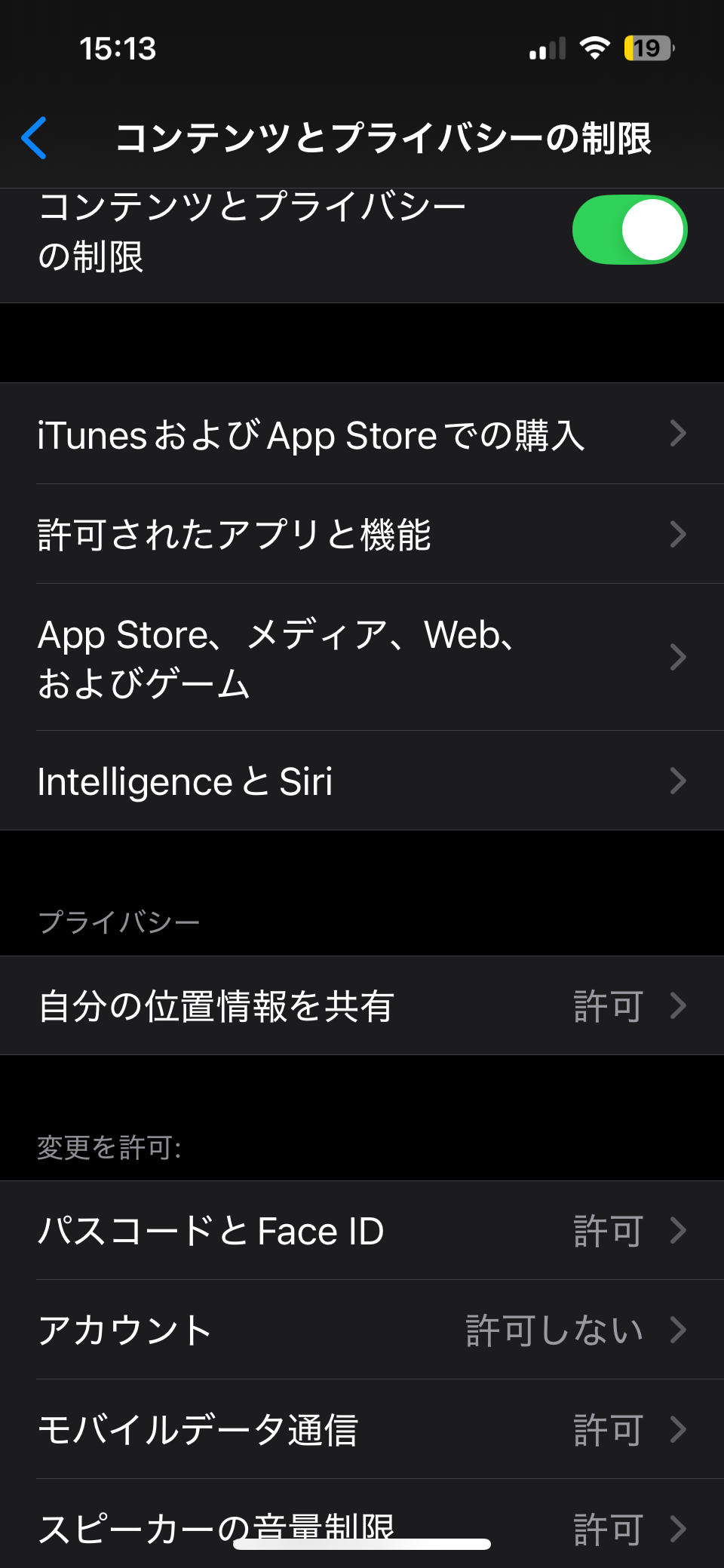
Task: Go back to the previous settings page
Action: point(35,139)
